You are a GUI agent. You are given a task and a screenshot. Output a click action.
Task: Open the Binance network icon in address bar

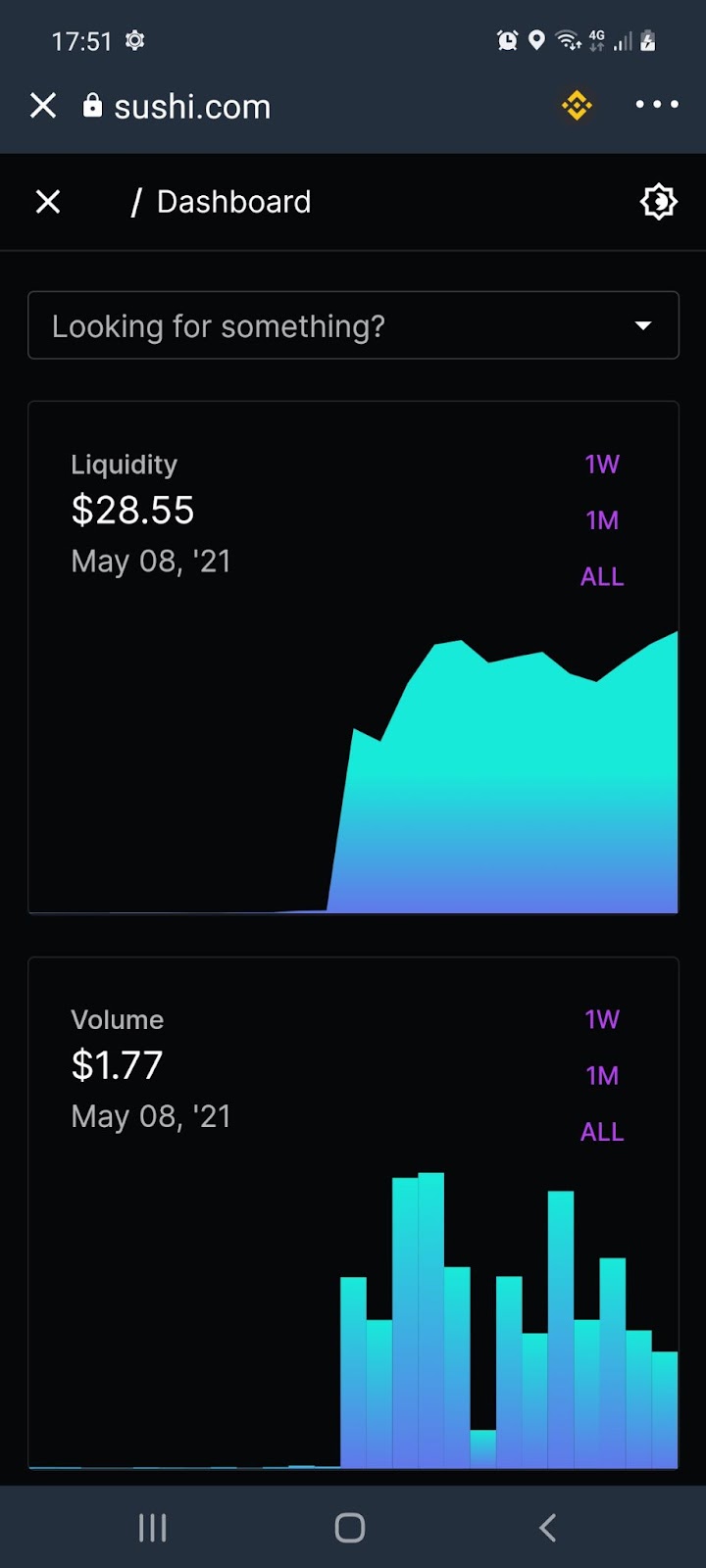click(577, 105)
